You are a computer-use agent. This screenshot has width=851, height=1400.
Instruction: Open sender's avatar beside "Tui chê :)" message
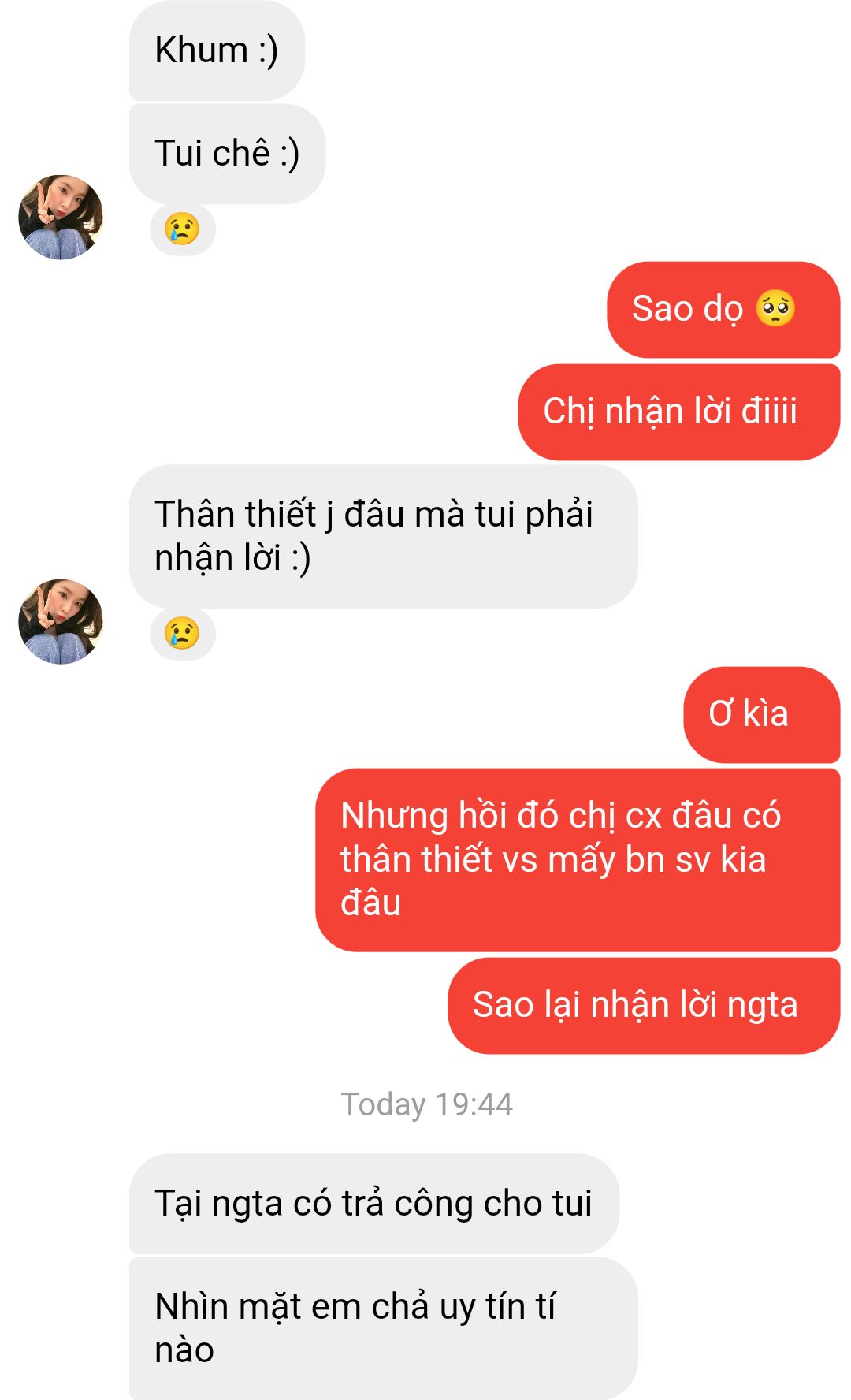61,217
